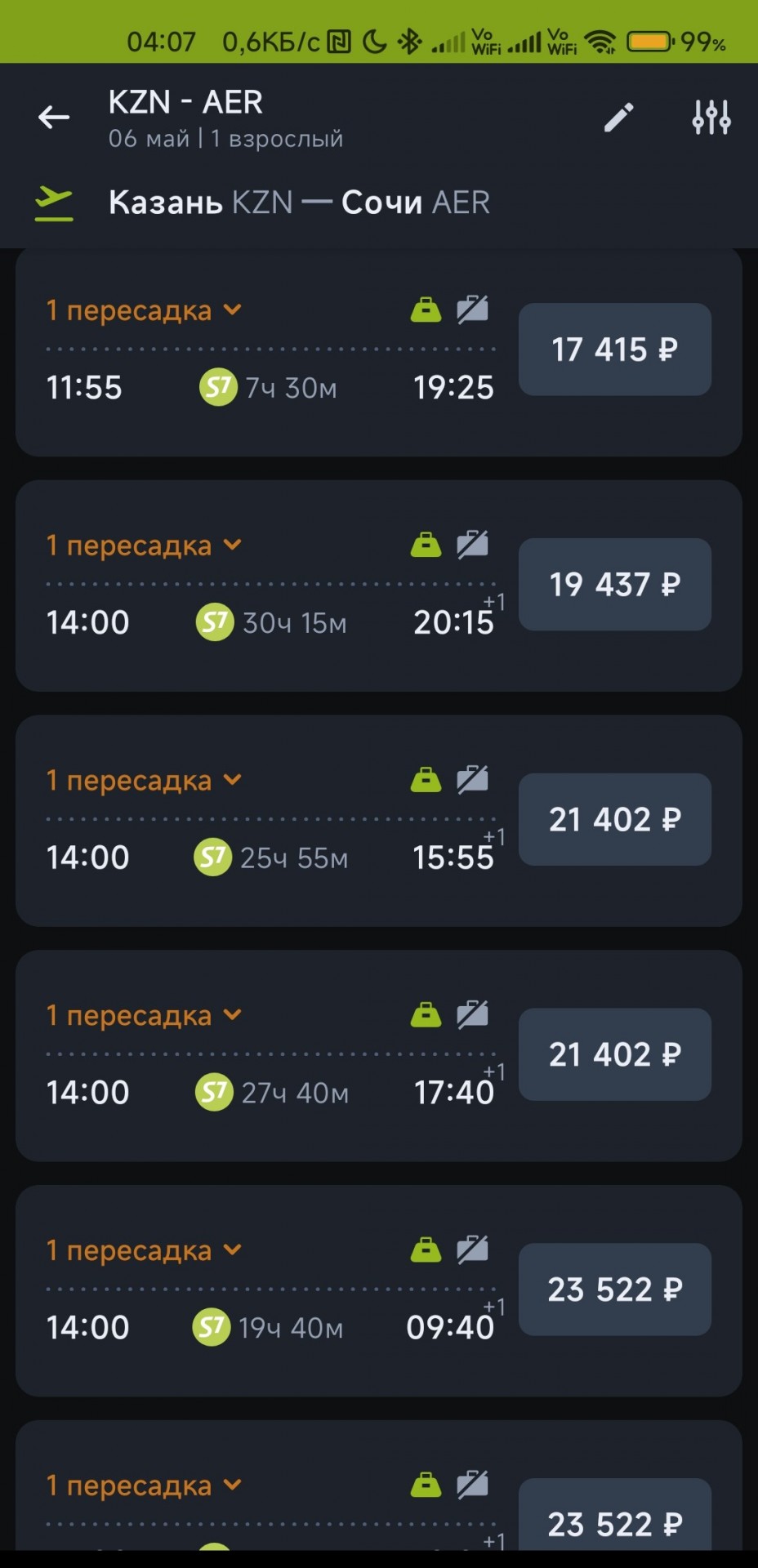
Task: Select the 23 522 ₽ fare arriving 09:40
Action: (615, 1290)
